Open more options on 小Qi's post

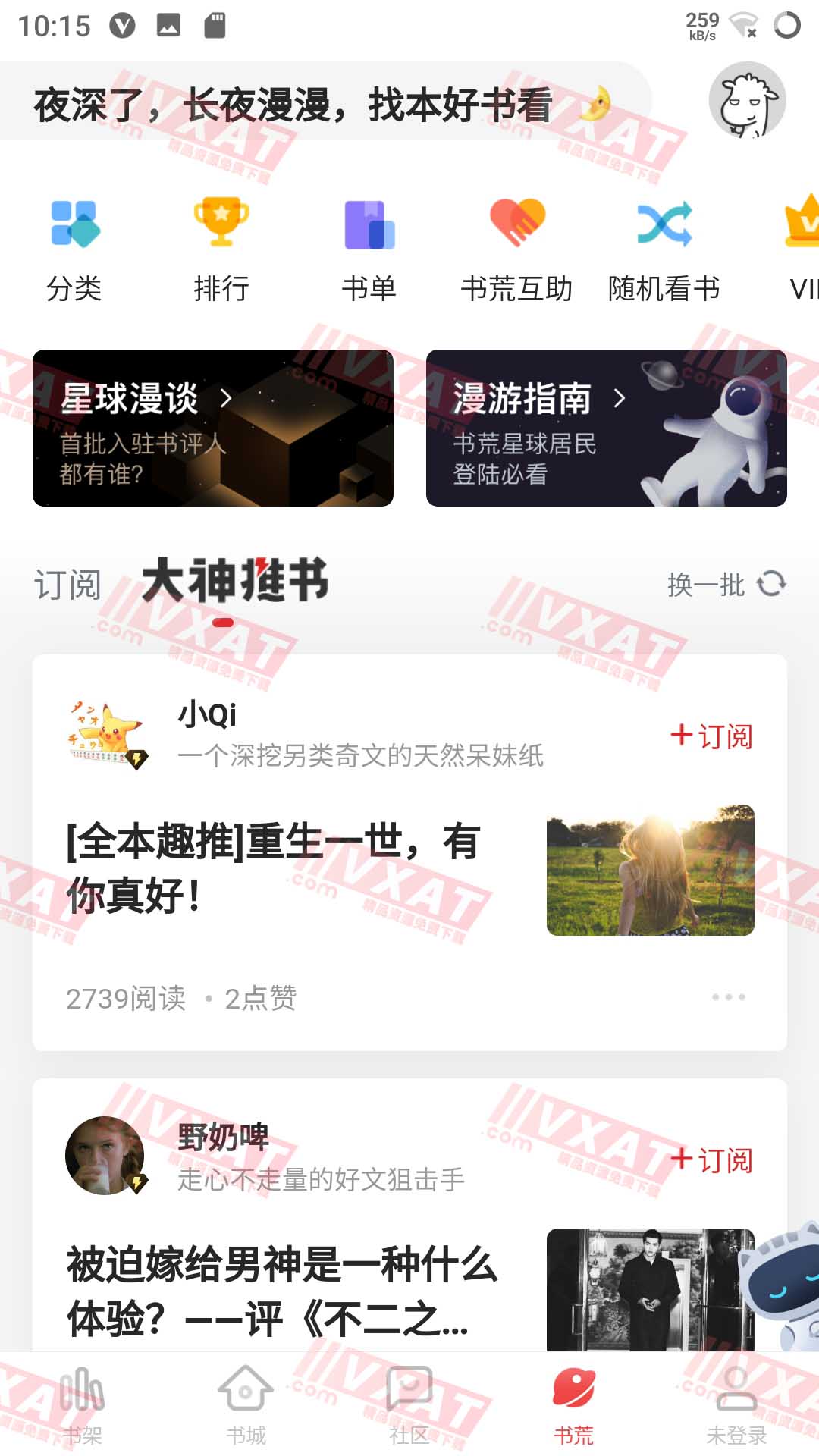[x=727, y=999]
